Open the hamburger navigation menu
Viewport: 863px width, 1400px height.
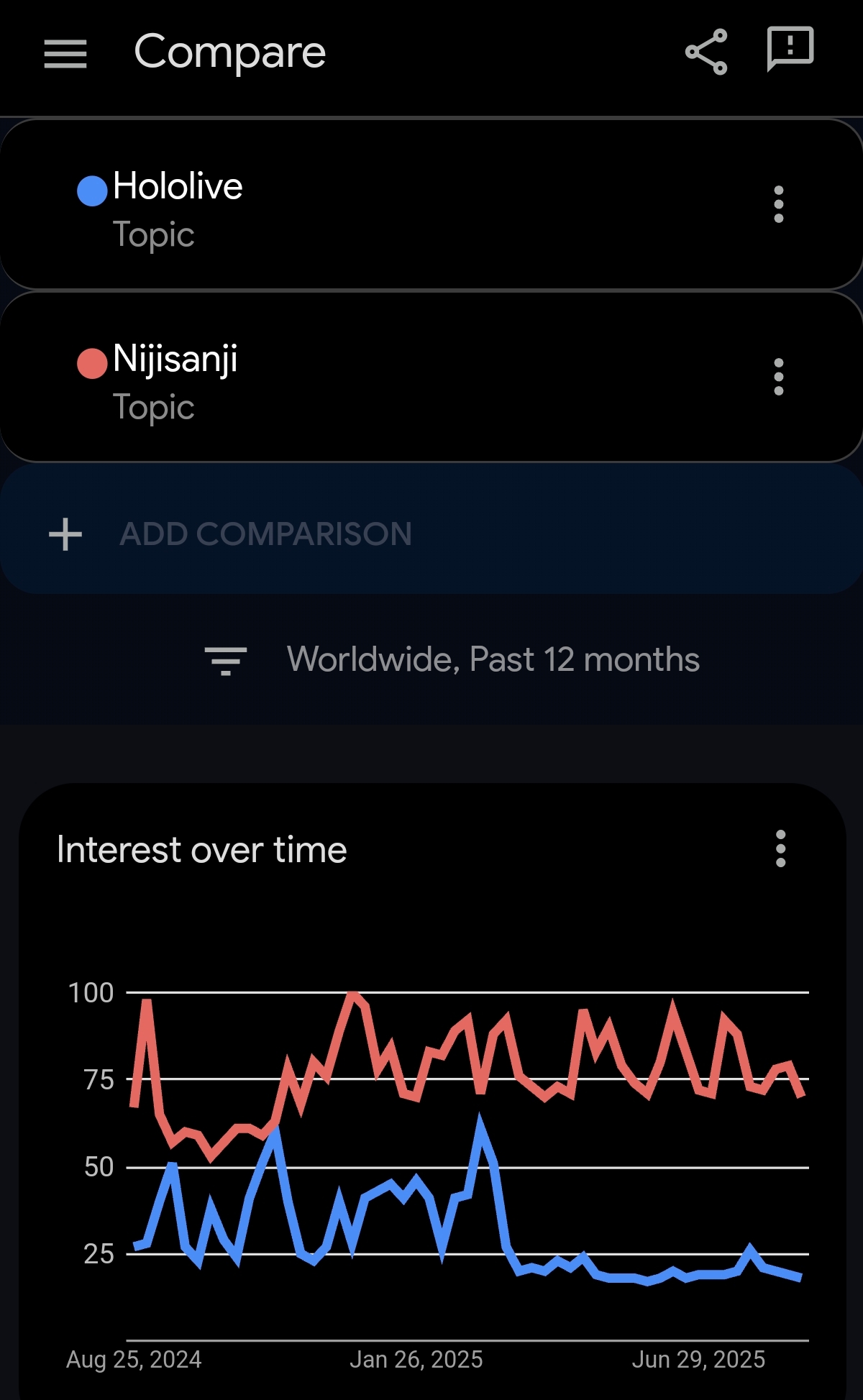click(65, 54)
